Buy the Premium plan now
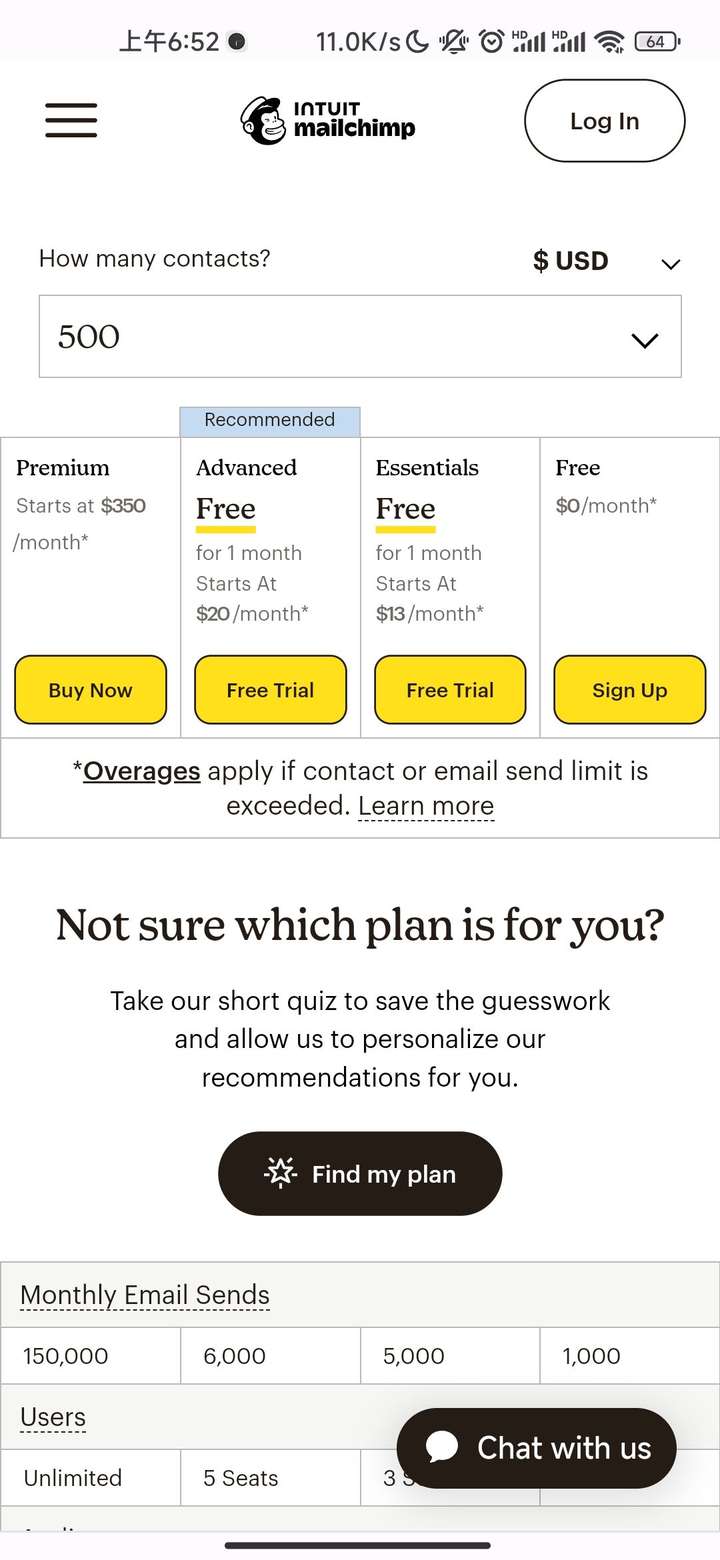Screen dimensions: 720x1560 tap(90, 690)
